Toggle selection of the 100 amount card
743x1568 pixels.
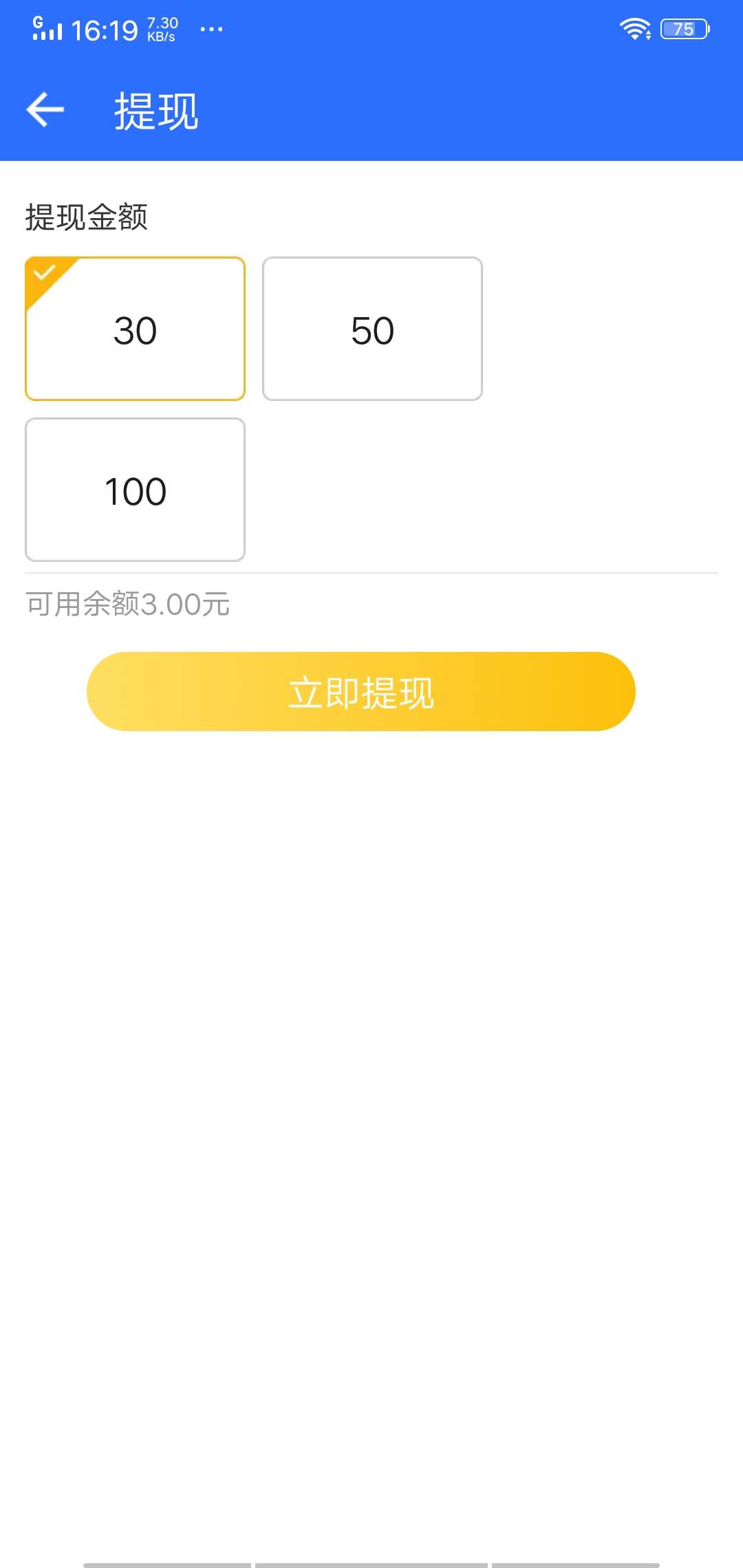click(135, 490)
